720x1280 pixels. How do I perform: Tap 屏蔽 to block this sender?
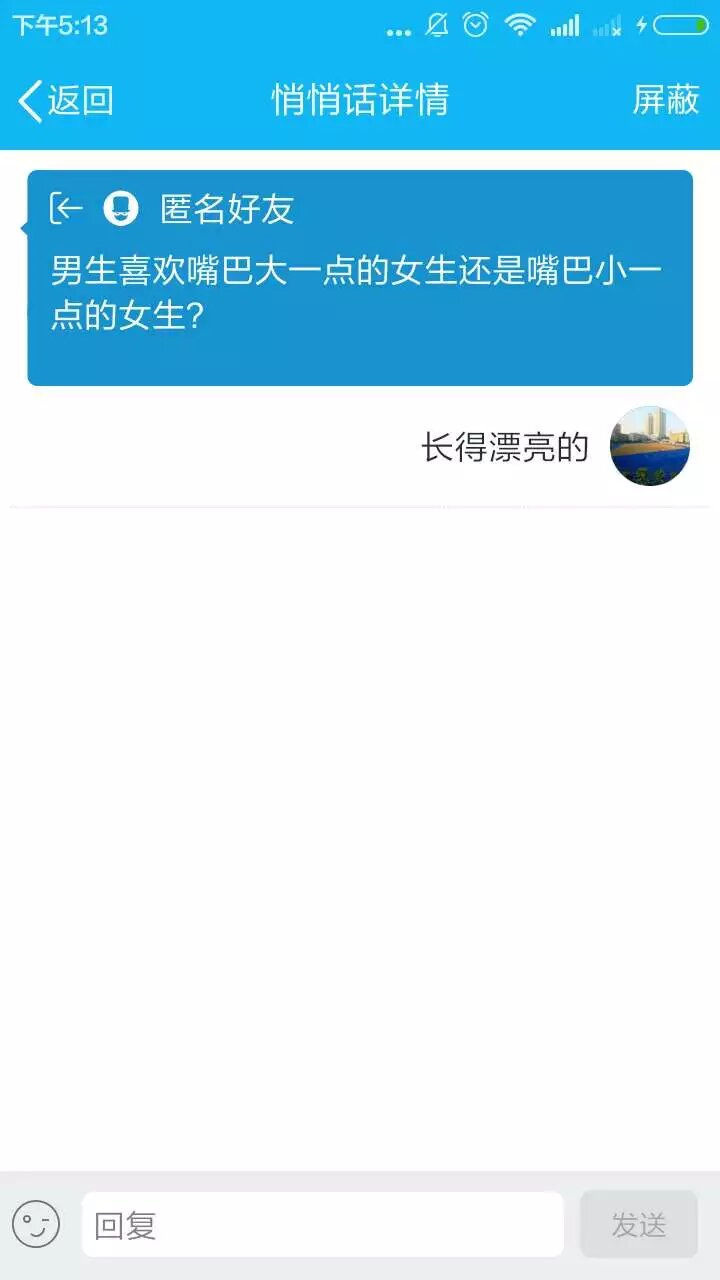coord(665,100)
